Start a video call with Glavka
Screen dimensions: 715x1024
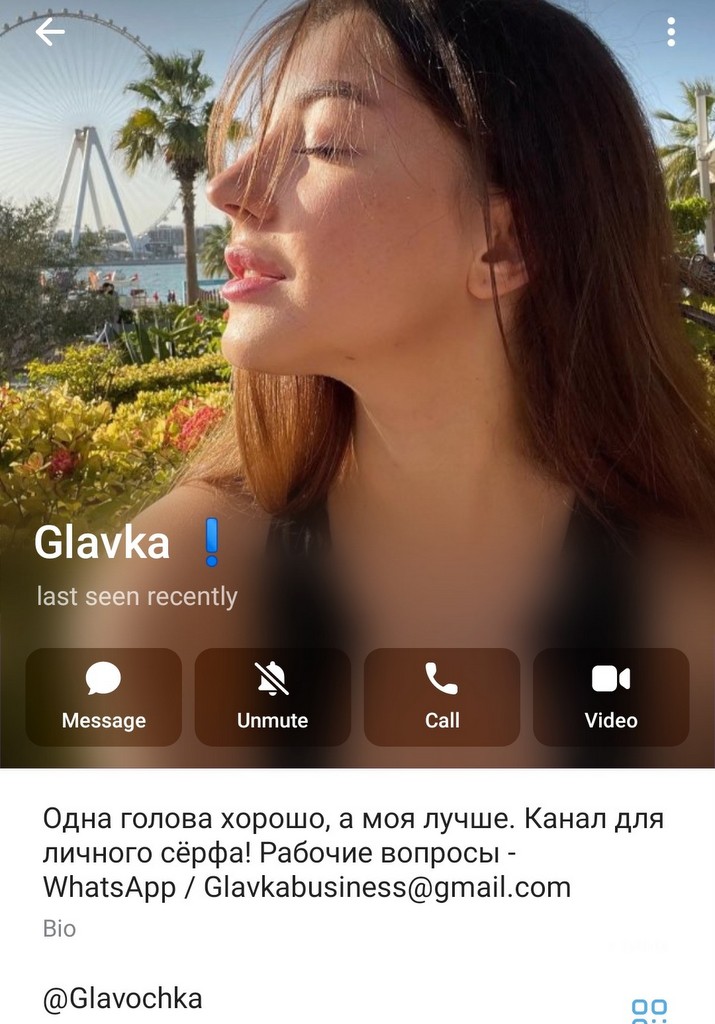tap(611, 697)
